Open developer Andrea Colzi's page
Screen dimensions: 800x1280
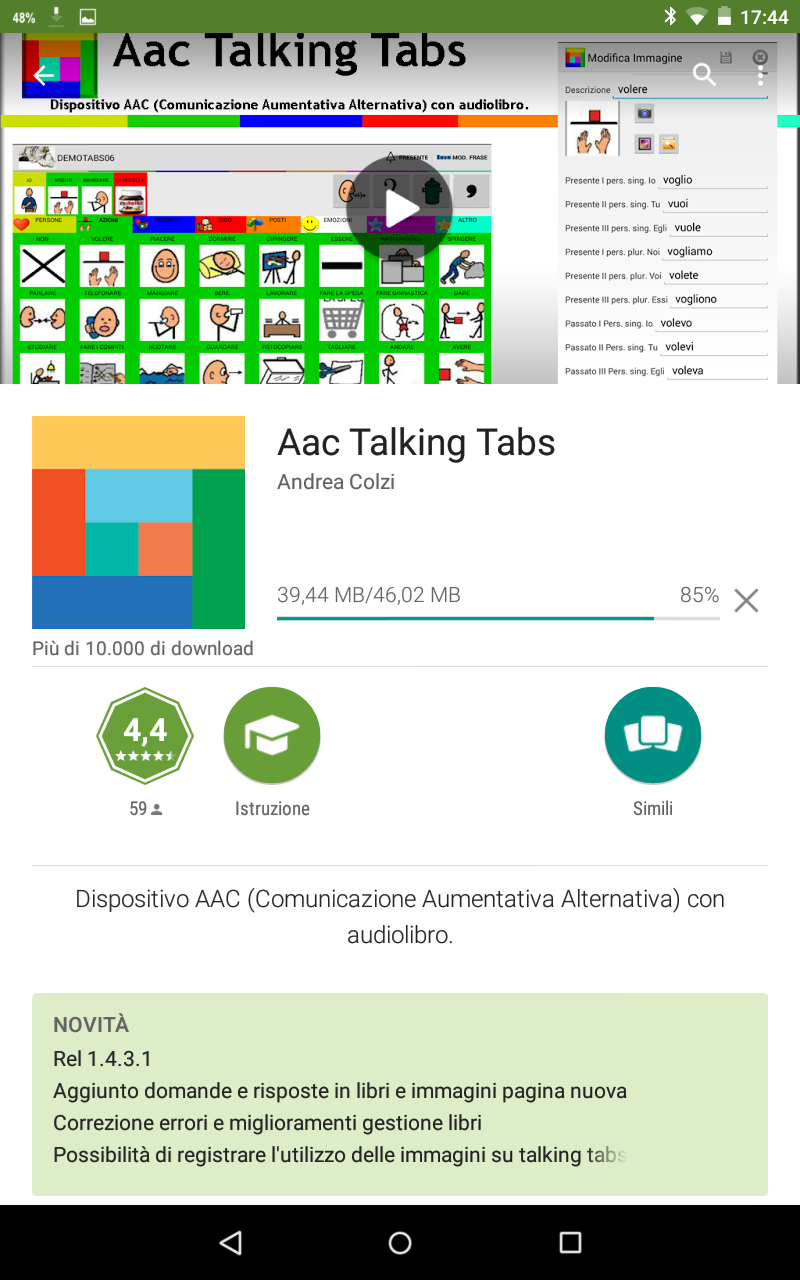(336, 482)
